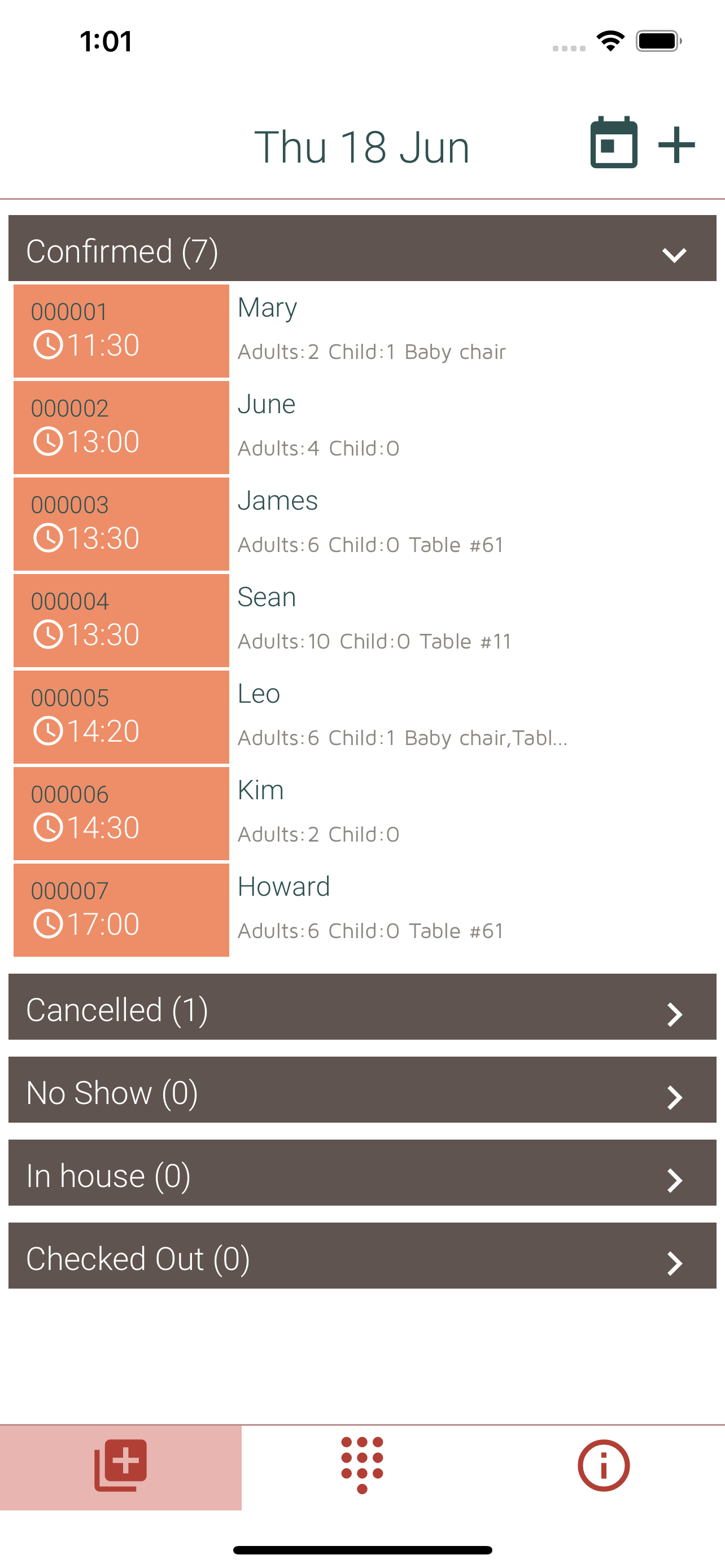The image size is (725, 1568).
Task: Expand the In house section
Action: click(362, 1172)
